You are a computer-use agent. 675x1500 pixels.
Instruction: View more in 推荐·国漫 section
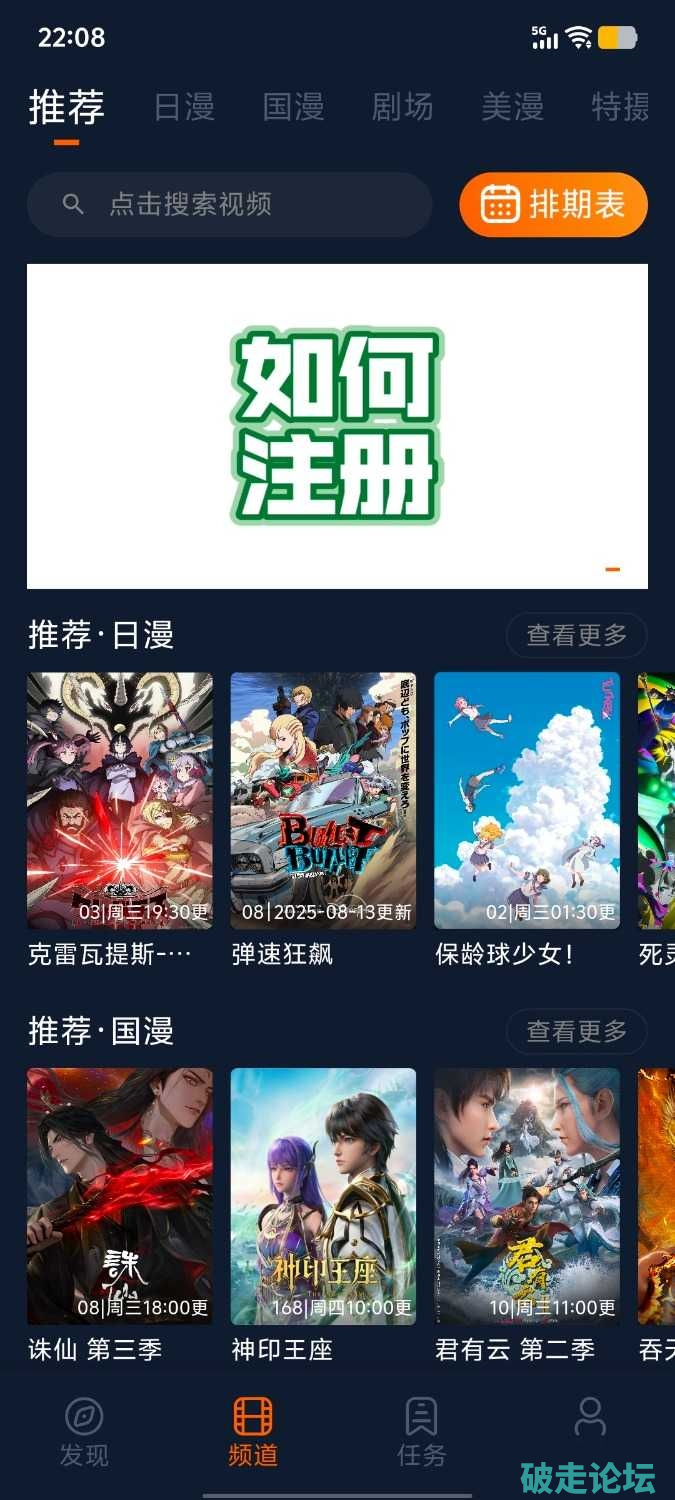576,1031
